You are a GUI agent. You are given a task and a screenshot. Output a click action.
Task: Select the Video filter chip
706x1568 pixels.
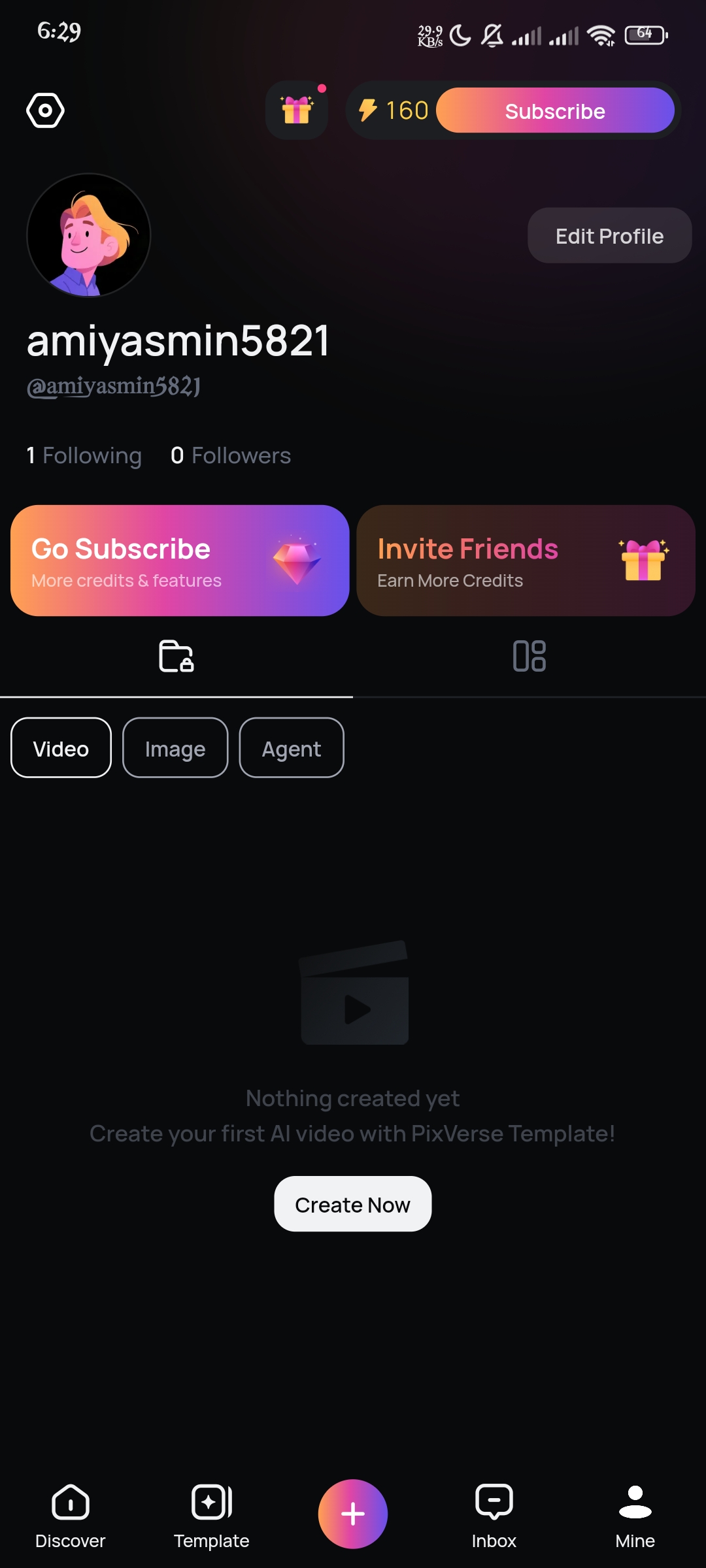coord(61,748)
